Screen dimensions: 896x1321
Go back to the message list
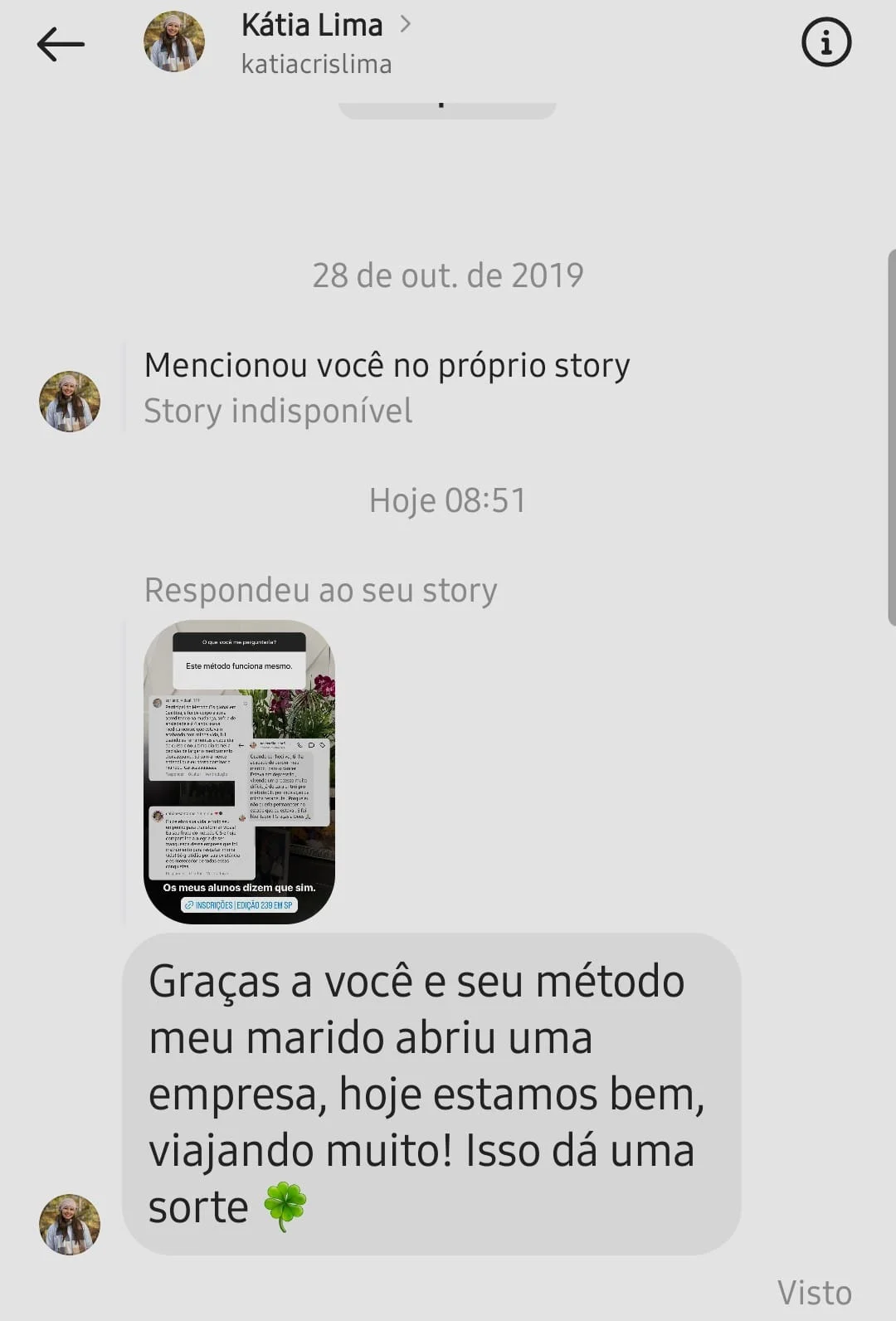pos(61,44)
